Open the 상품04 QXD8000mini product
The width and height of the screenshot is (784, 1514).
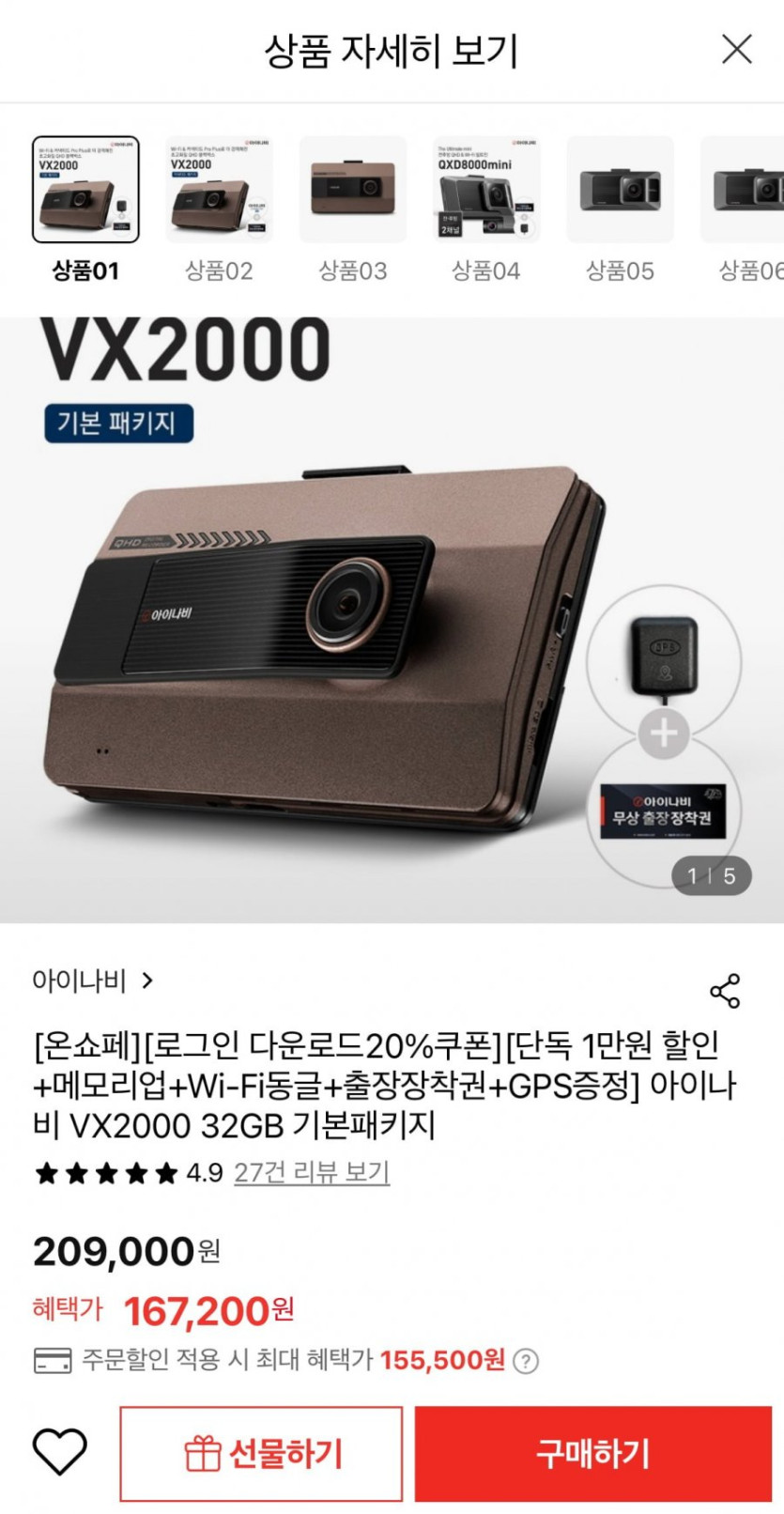[x=486, y=190]
